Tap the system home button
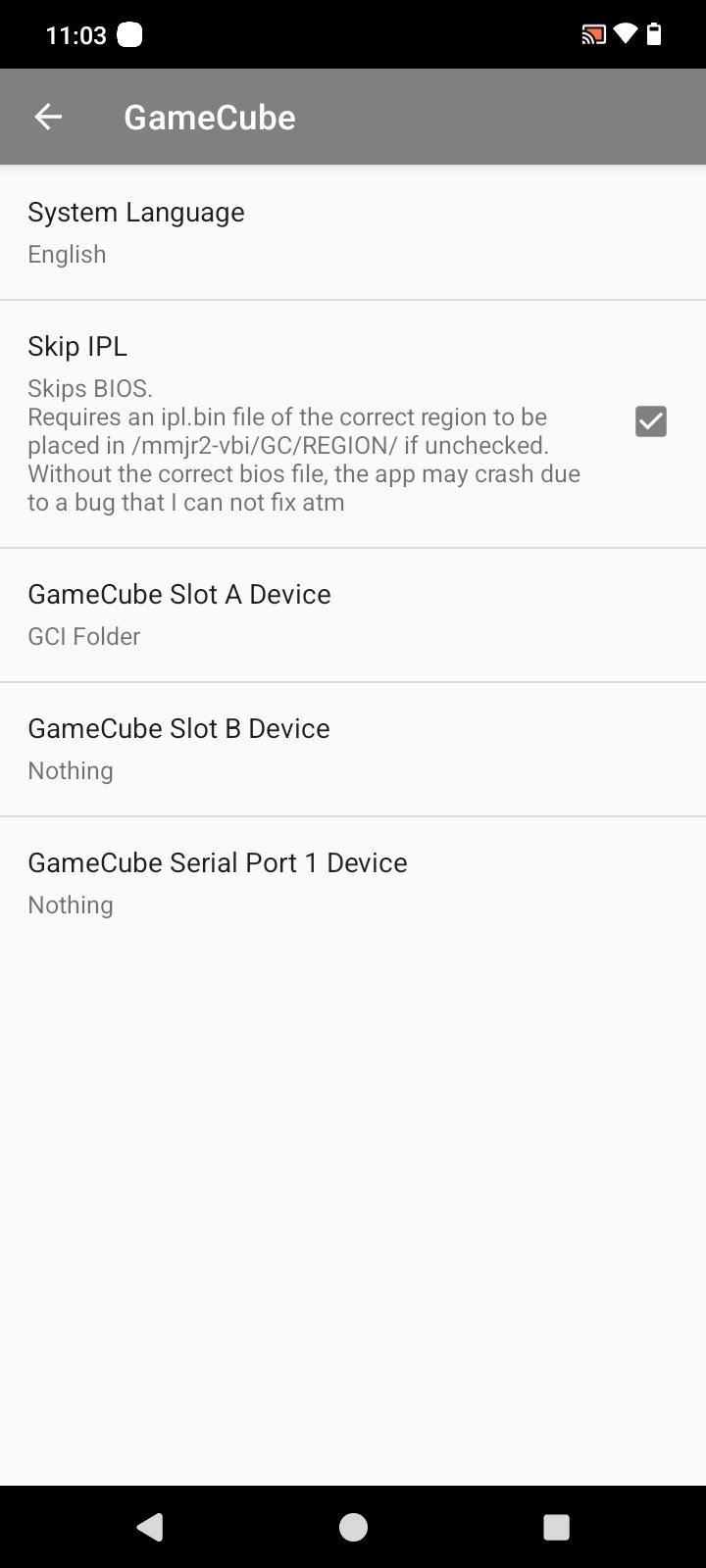 tap(353, 1527)
